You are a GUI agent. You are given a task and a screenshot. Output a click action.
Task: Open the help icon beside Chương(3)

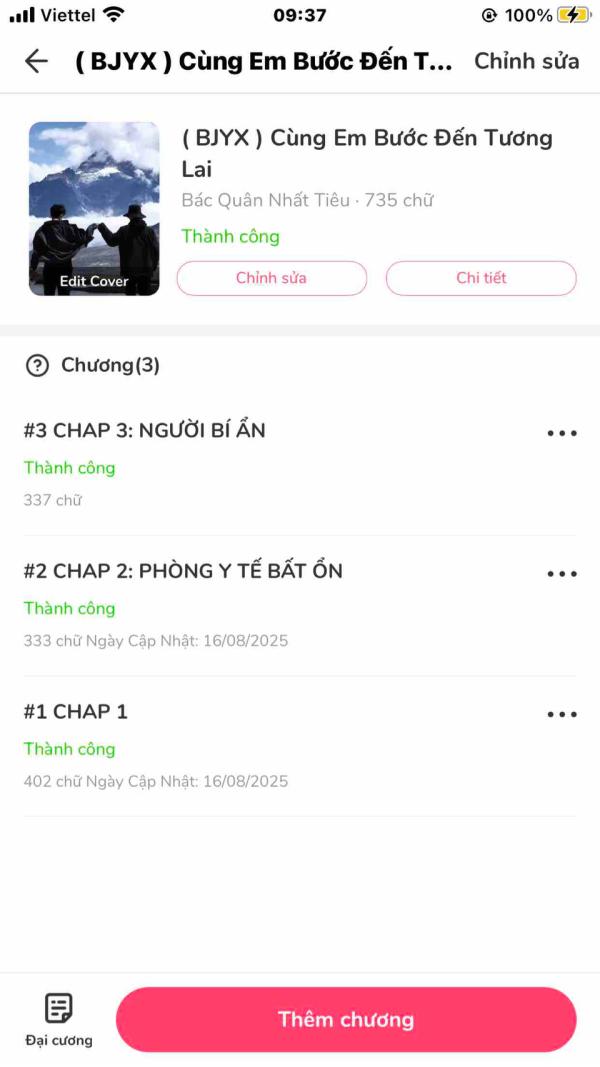click(x=37, y=366)
